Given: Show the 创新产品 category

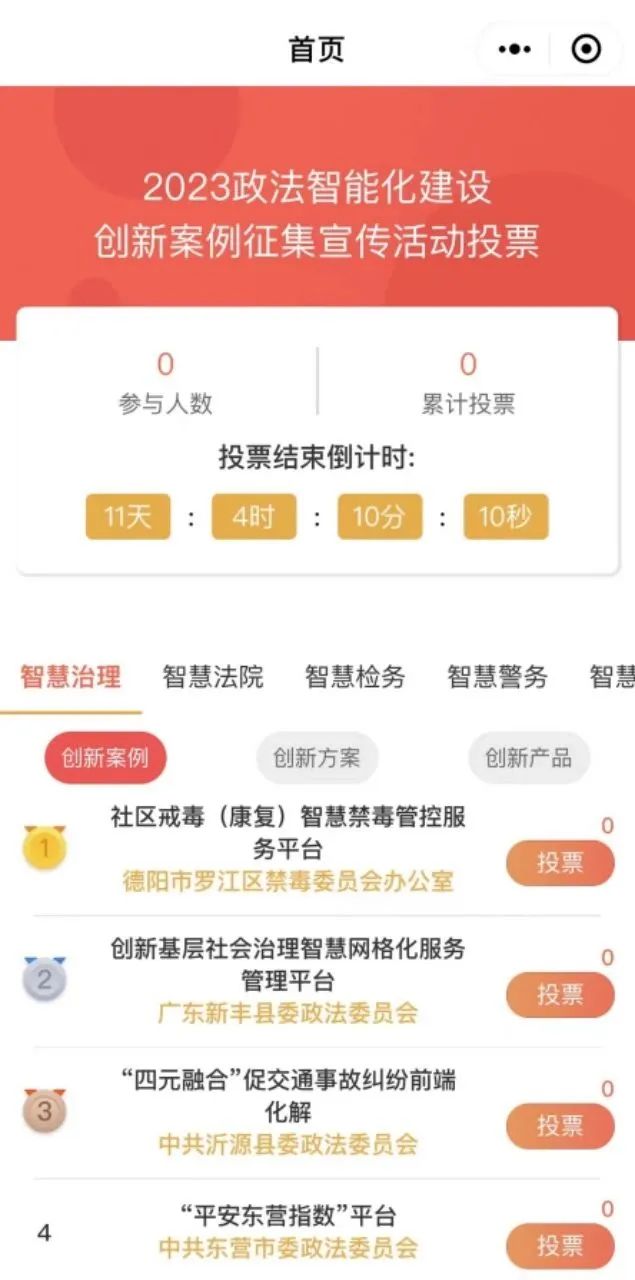Looking at the screenshot, I should pyautogui.click(x=529, y=758).
